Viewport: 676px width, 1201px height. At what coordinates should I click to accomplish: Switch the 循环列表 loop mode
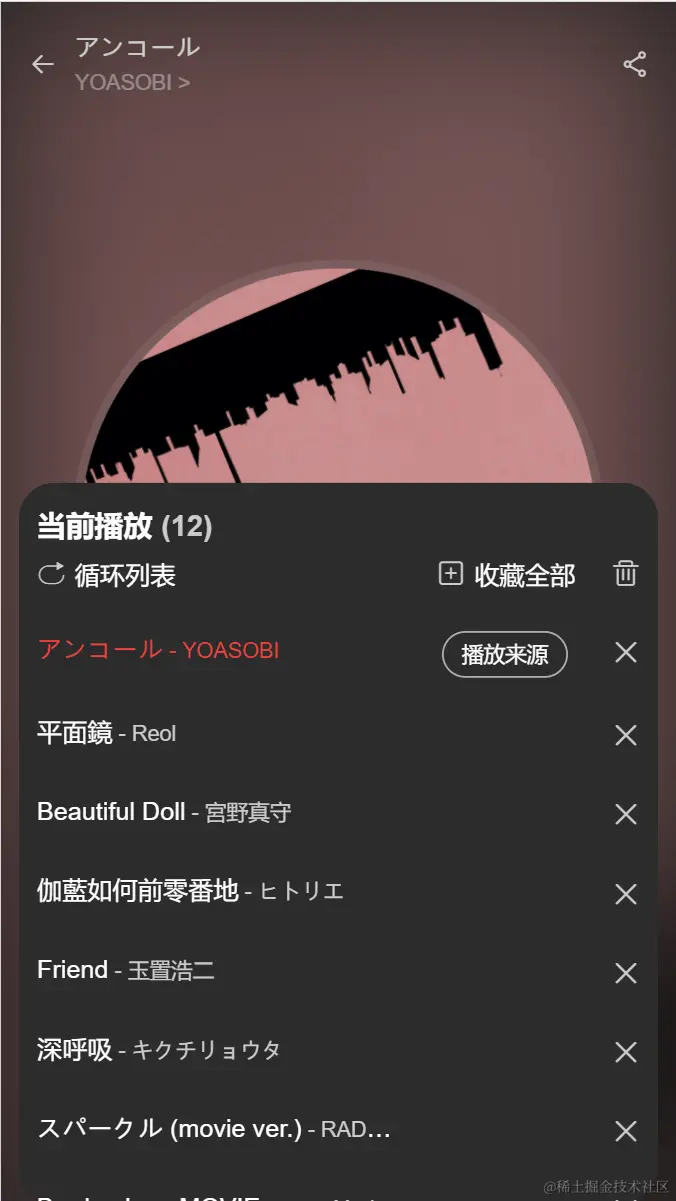pos(107,575)
